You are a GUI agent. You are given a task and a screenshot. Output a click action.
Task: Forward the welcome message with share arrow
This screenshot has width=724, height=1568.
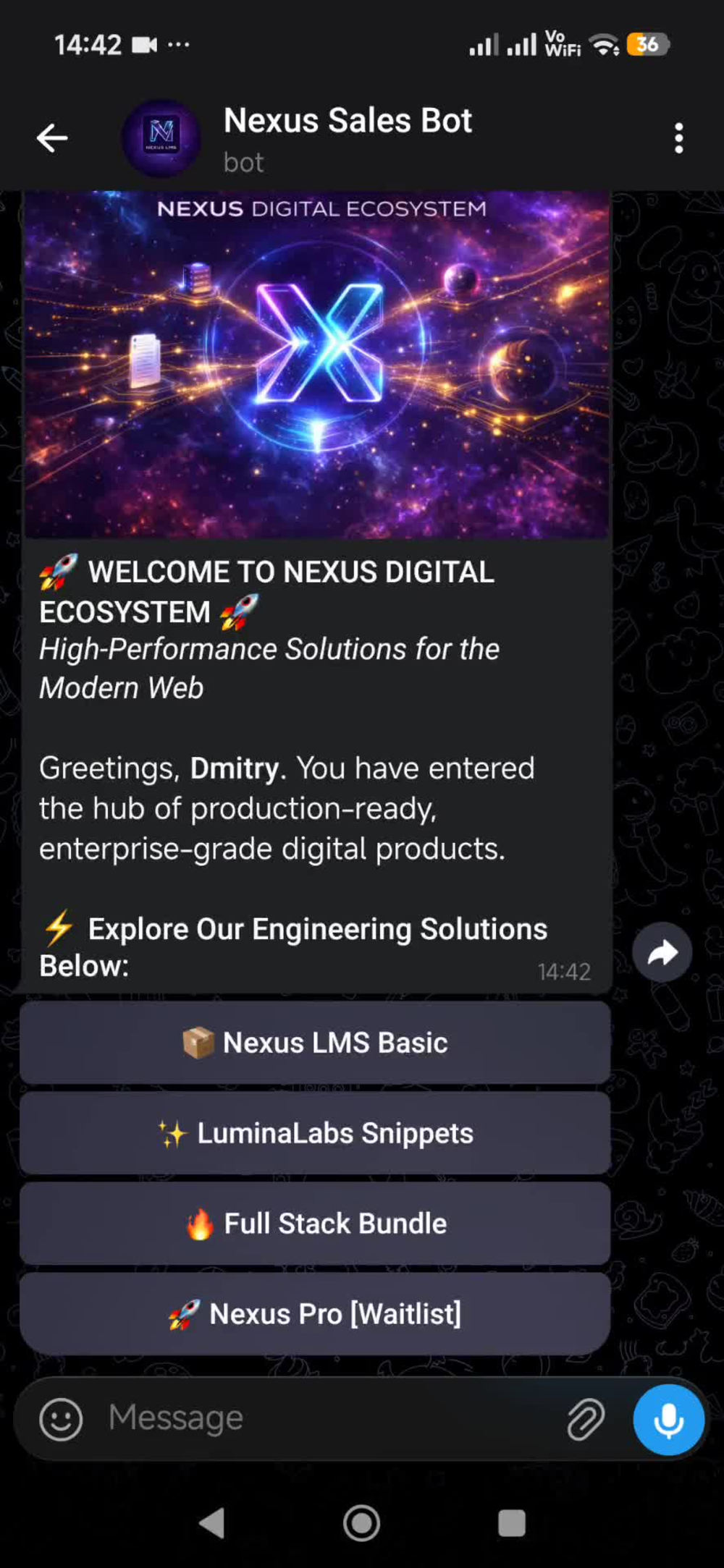[662, 952]
